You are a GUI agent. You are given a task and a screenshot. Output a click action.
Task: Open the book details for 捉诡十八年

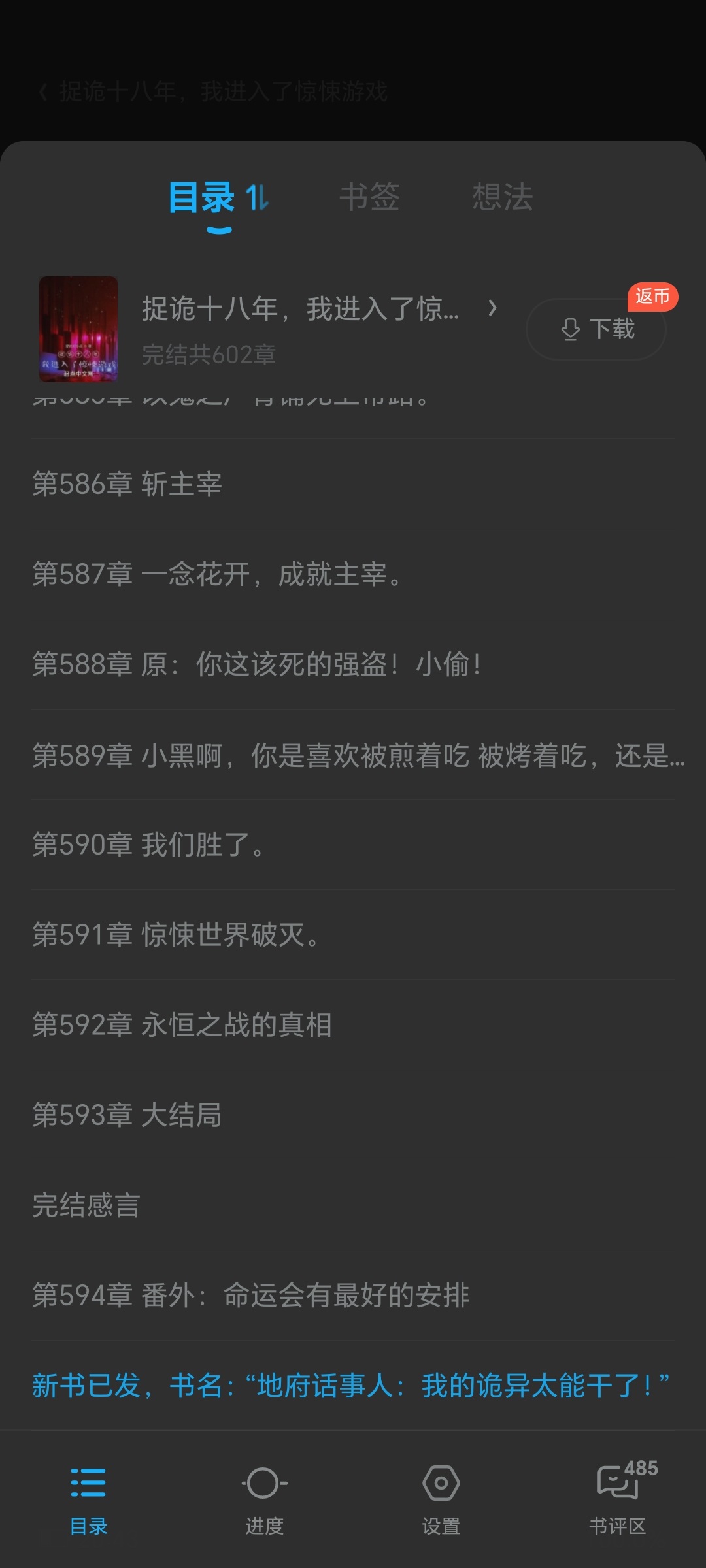(319, 309)
